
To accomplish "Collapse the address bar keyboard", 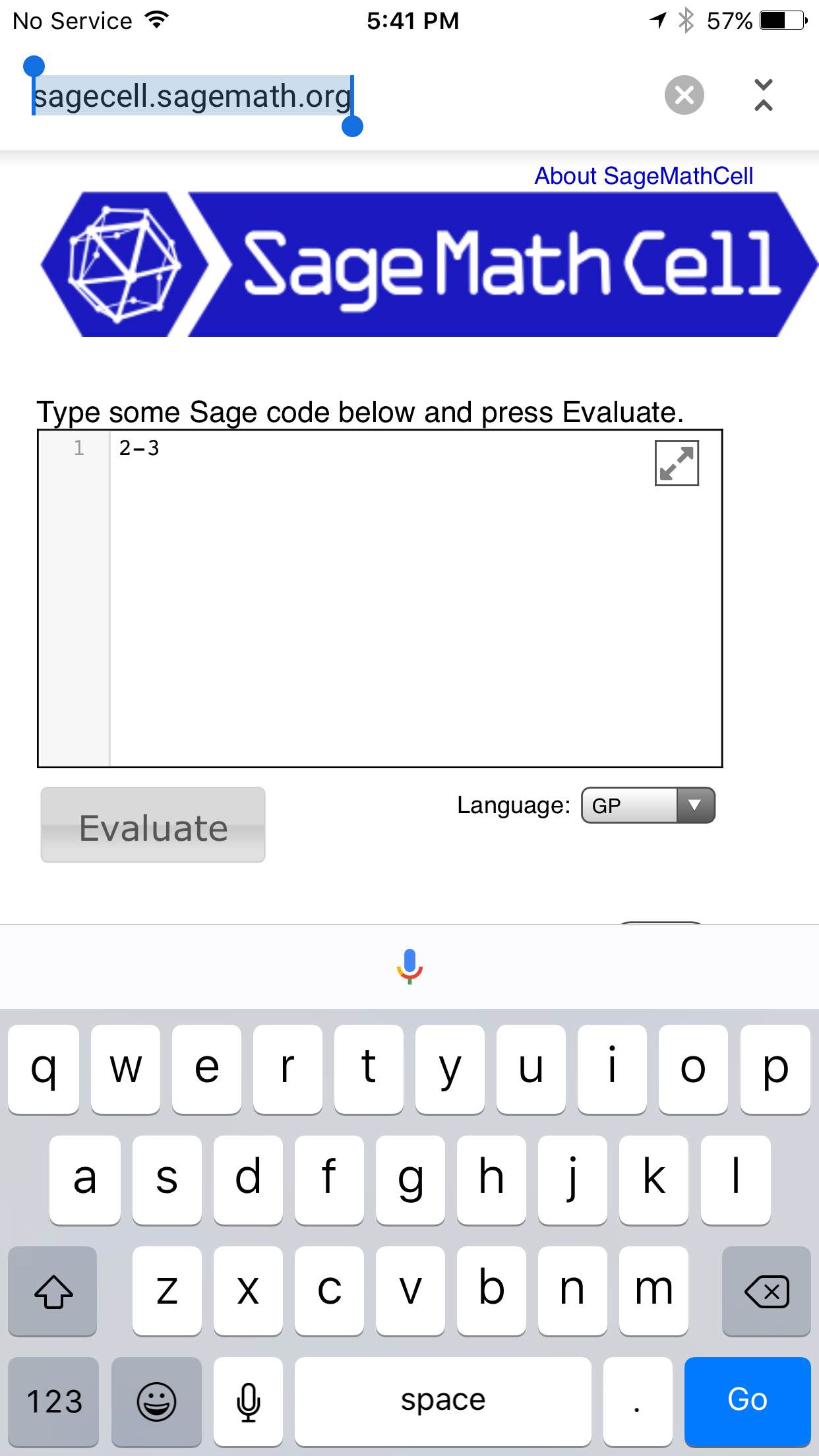I will 763,96.
